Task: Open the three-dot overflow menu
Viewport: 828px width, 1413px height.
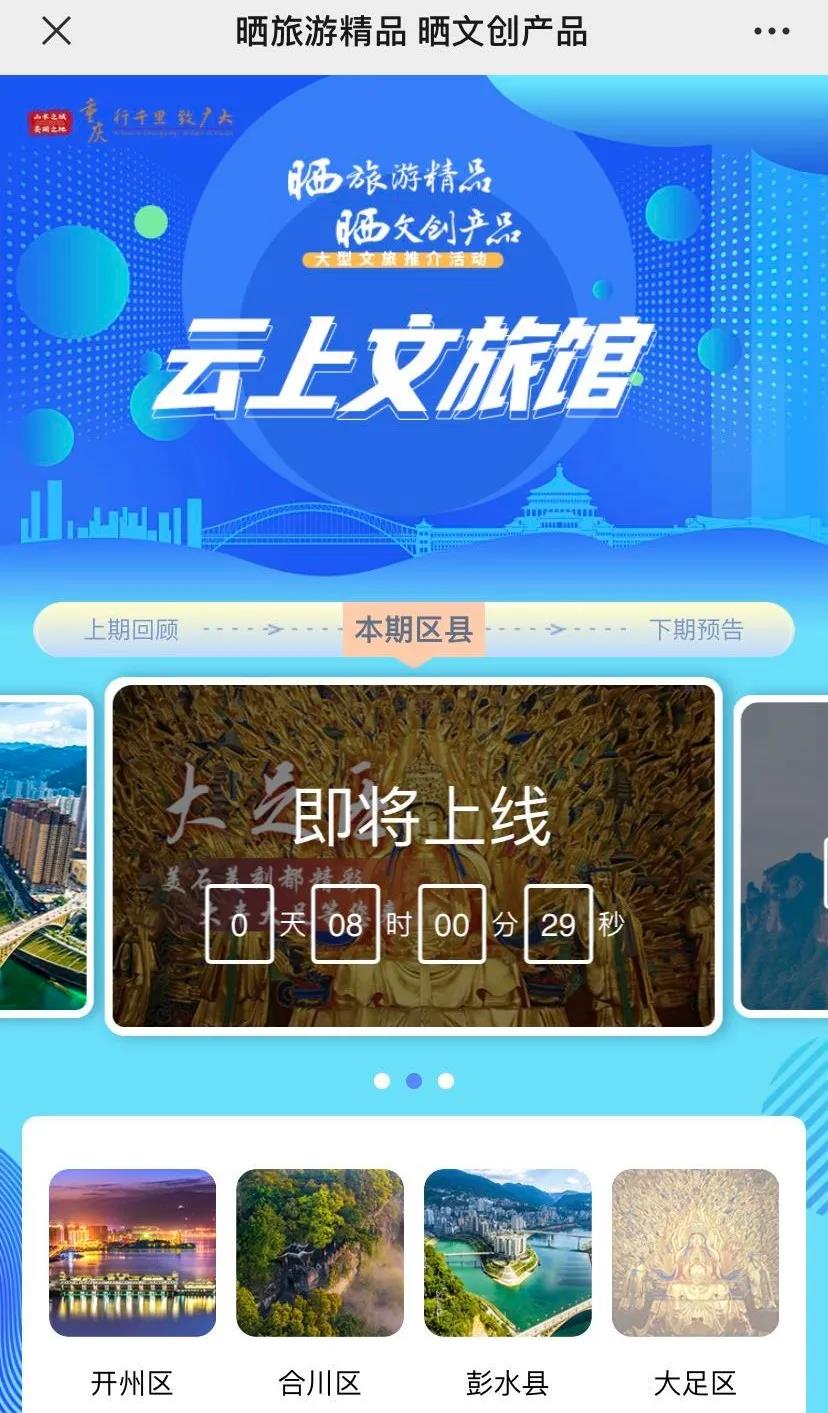Action: pos(771,32)
